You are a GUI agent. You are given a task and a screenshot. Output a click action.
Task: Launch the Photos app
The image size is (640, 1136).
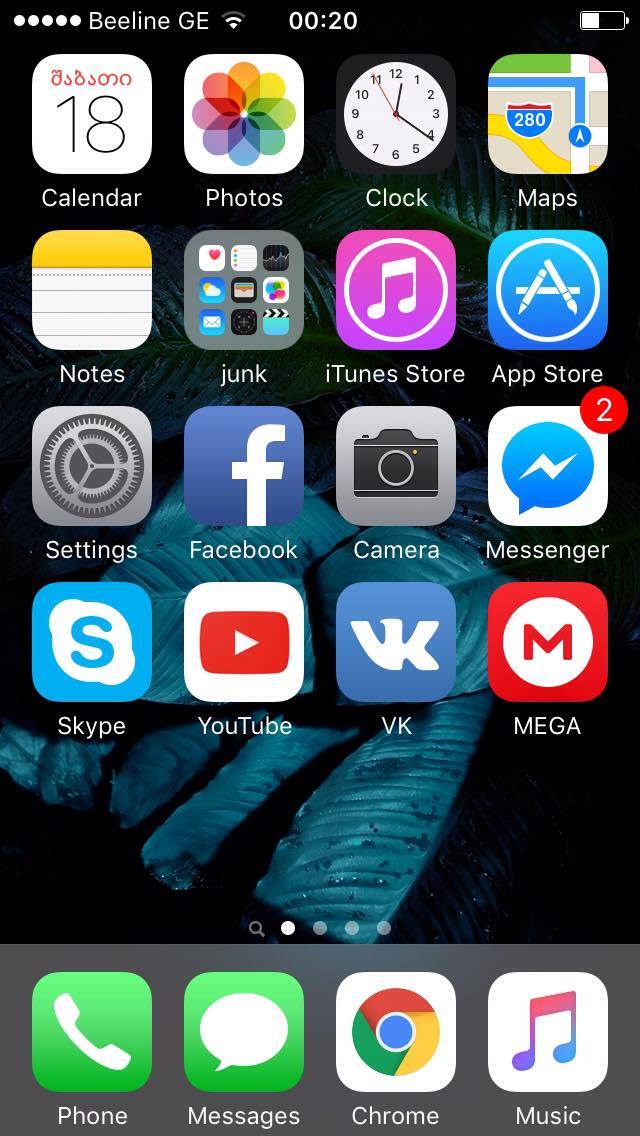pos(244,114)
